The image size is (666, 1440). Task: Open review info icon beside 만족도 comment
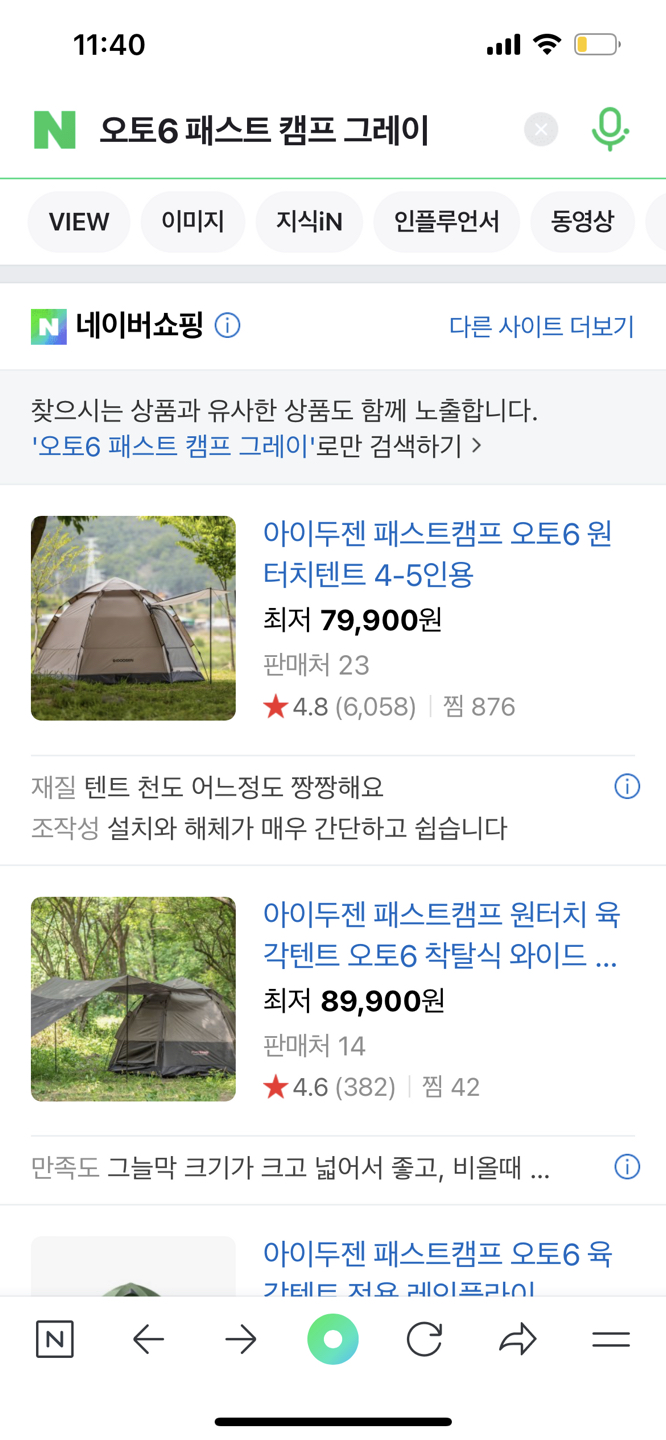click(x=627, y=1167)
